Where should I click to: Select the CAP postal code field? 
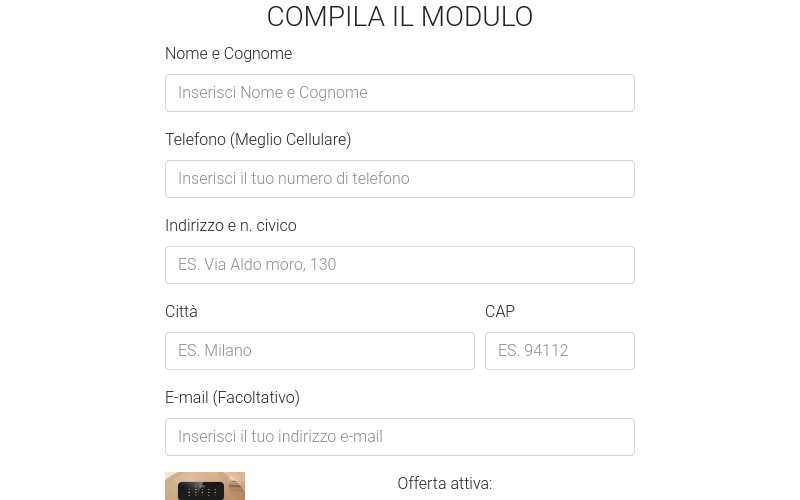tap(559, 351)
